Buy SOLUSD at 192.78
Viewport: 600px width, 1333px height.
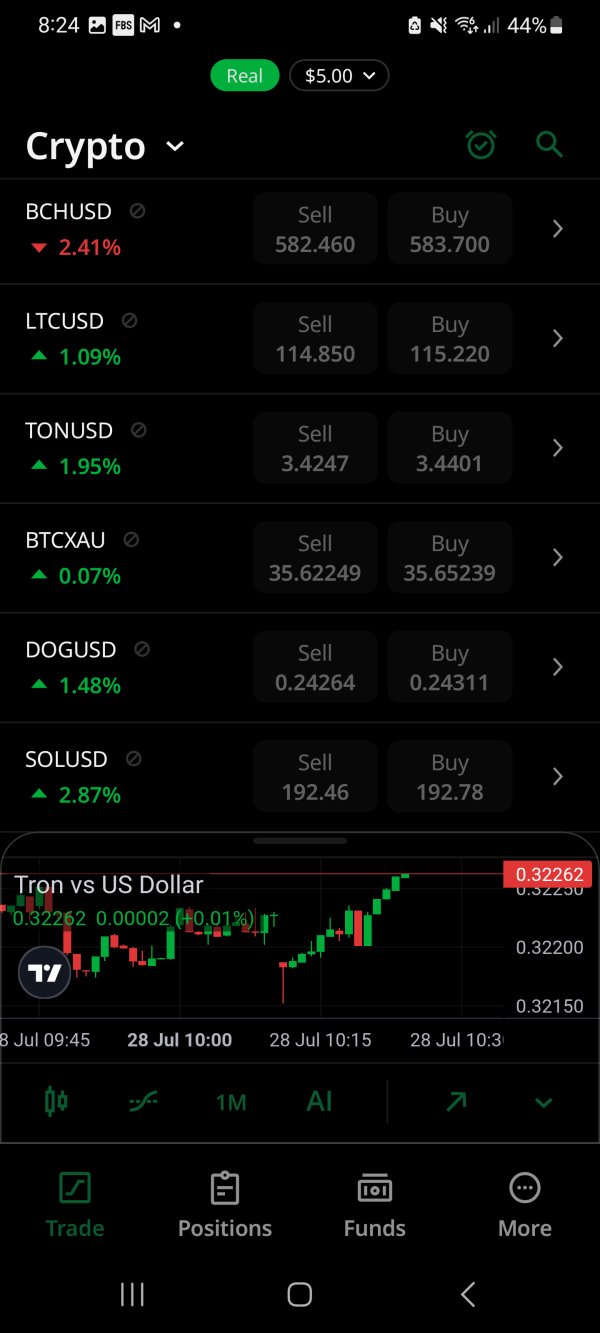pos(449,777)
